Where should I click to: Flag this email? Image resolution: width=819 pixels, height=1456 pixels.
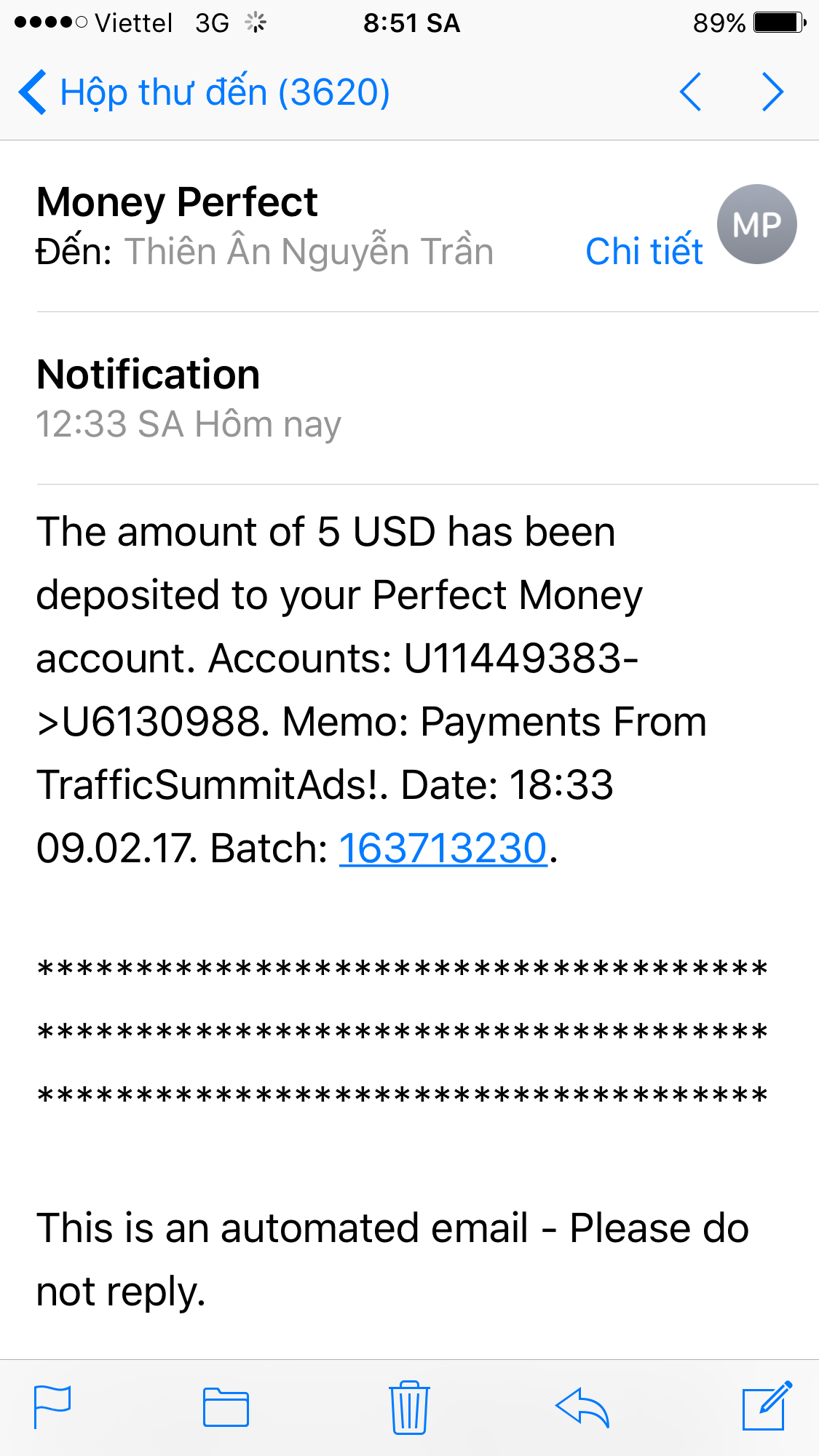click(52, 1407)
